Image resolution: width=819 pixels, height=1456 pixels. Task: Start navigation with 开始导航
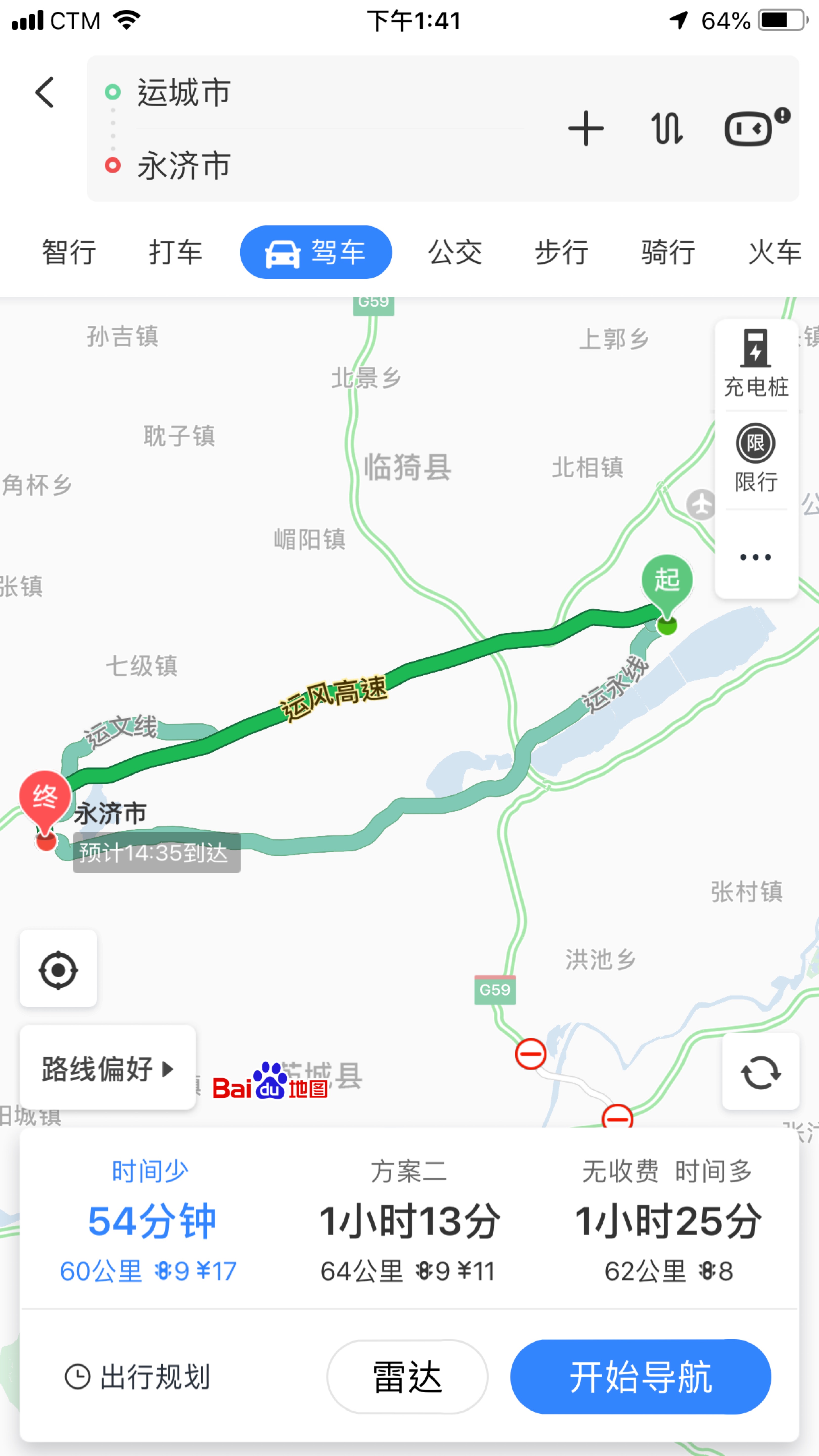(x=640, y=1377)
